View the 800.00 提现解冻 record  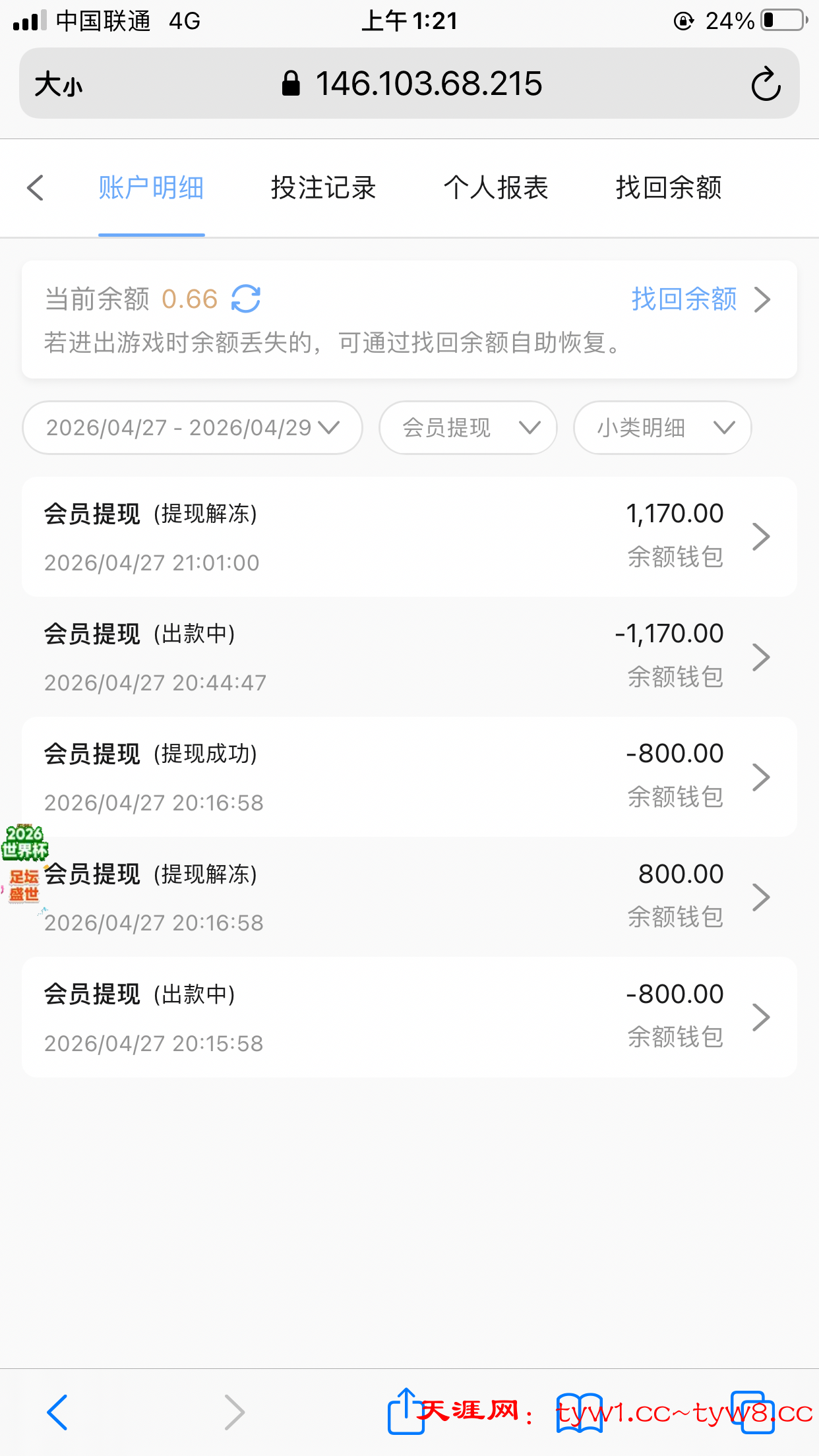[x=409, y=897]
